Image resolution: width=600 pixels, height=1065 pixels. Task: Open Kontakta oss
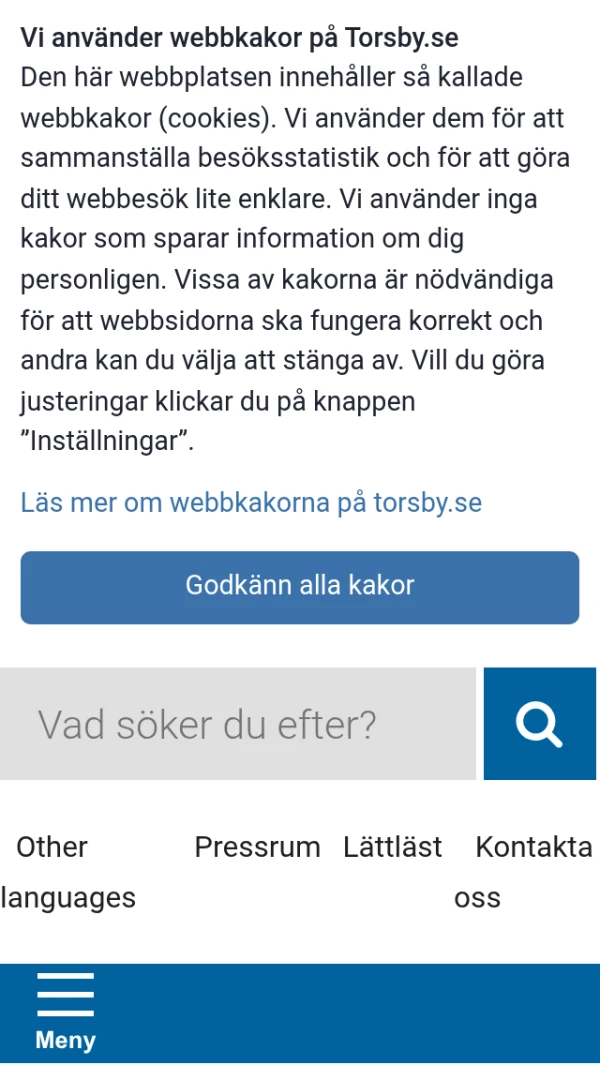pyautogui.click(x=531, y=870)
